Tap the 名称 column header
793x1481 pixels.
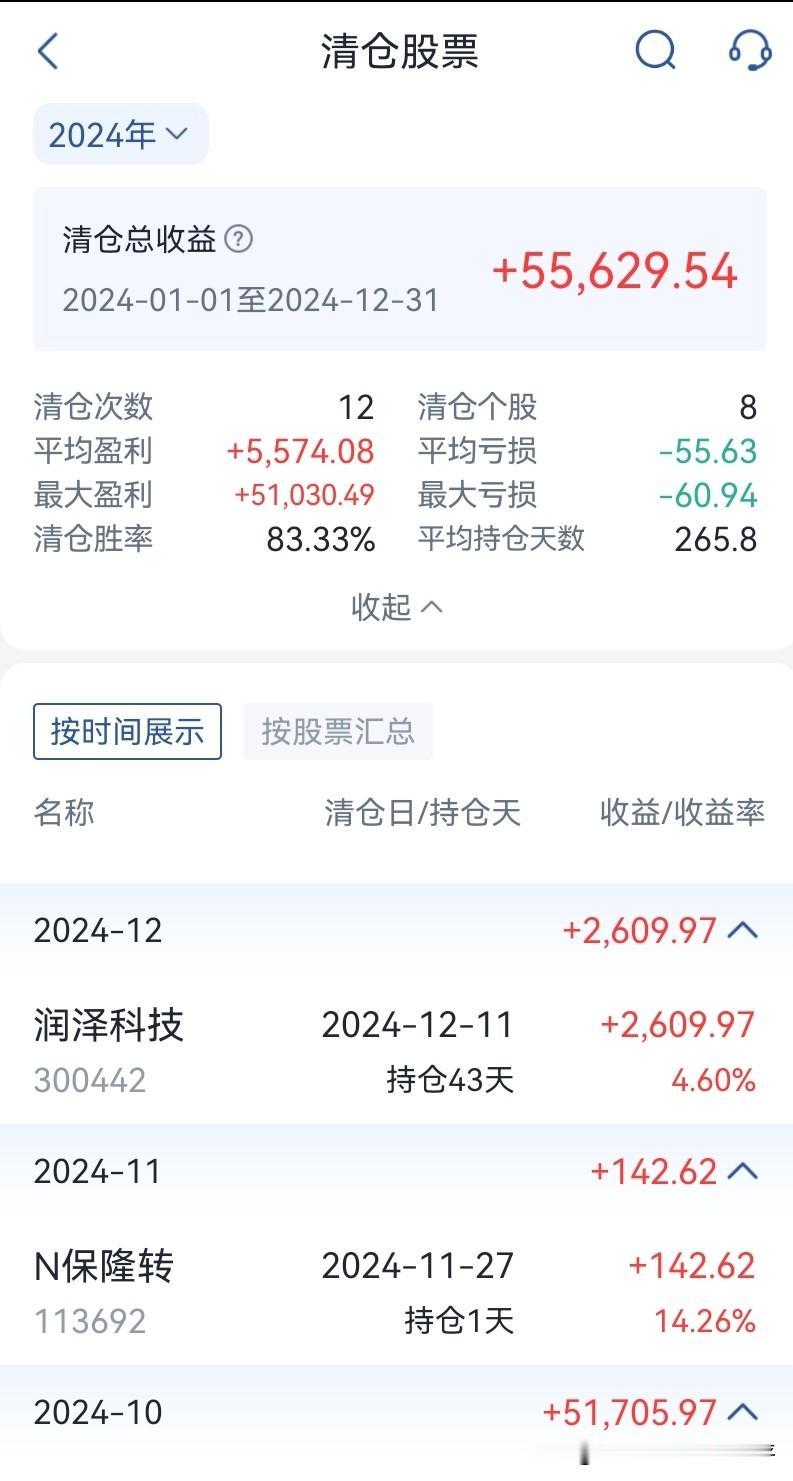click(63, 813)
